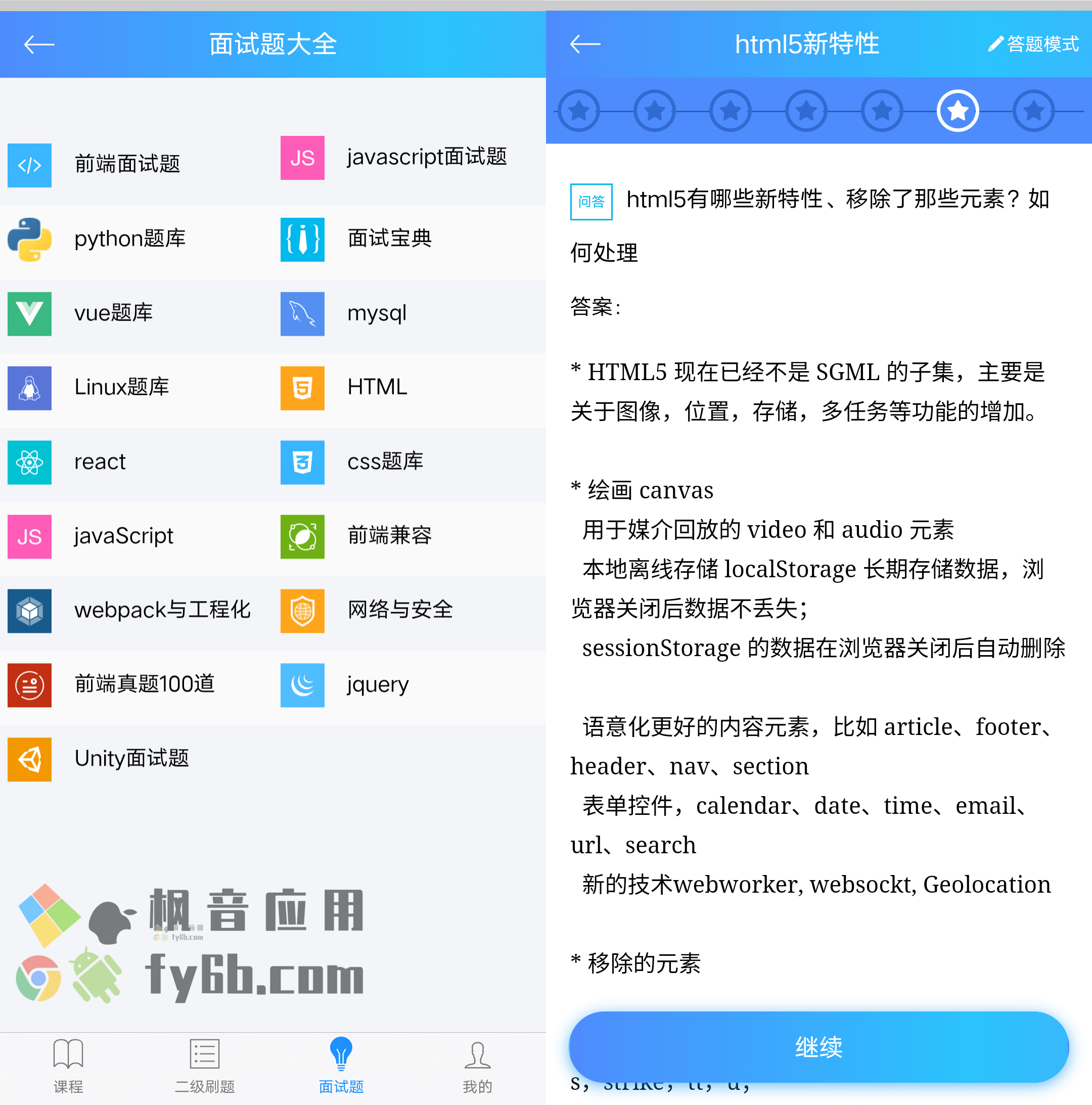1092x1105 pixels.
Task: Open the 前端面试题 question bank
Action: [x=127, y=165]
